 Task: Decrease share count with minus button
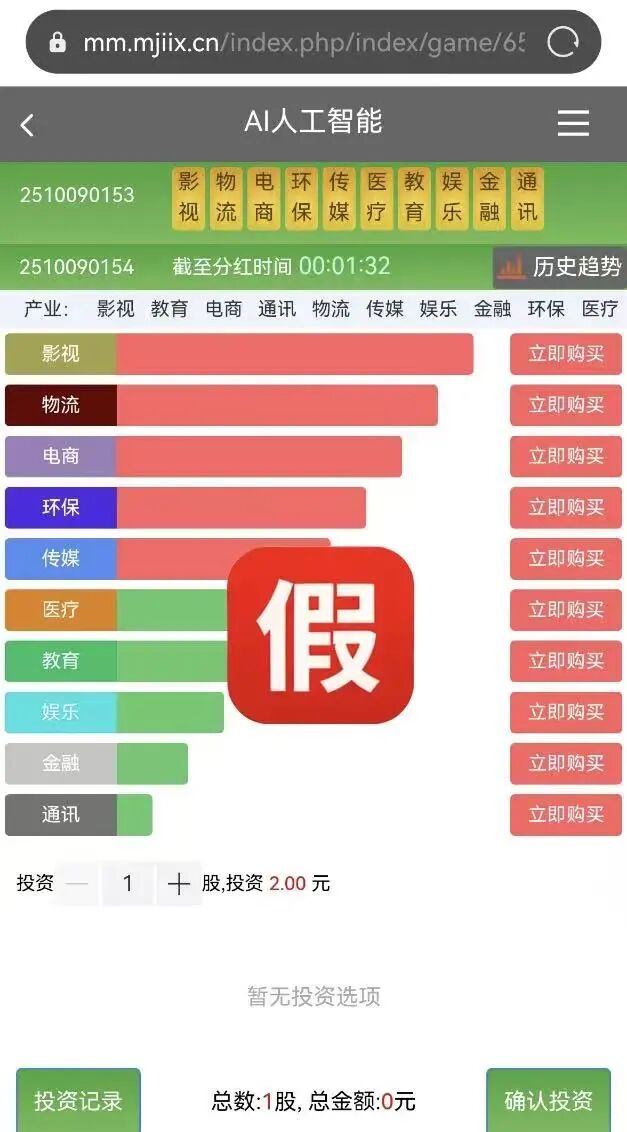click(x=77, y=884)
